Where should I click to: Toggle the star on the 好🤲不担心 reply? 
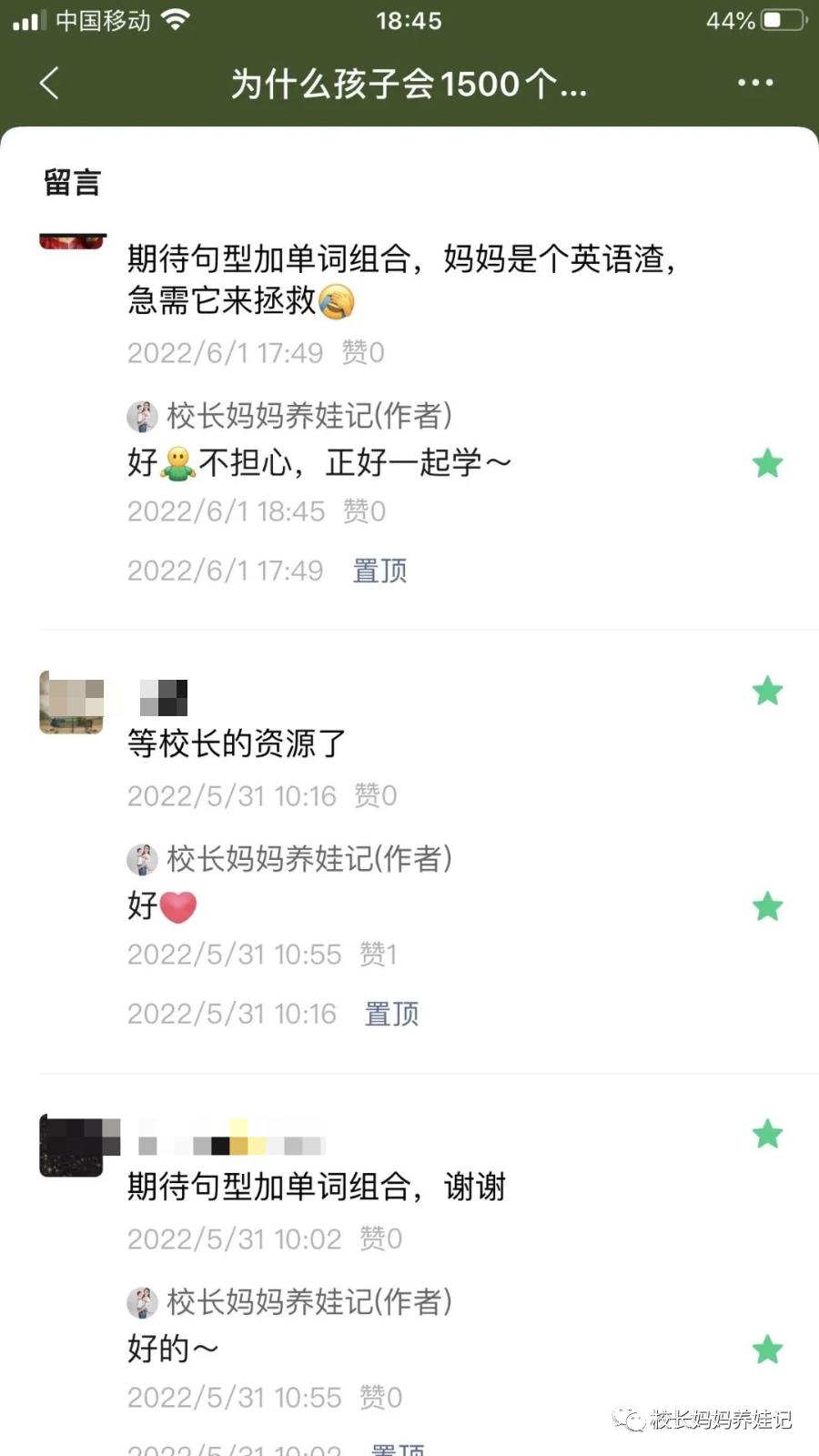(769, 463)
